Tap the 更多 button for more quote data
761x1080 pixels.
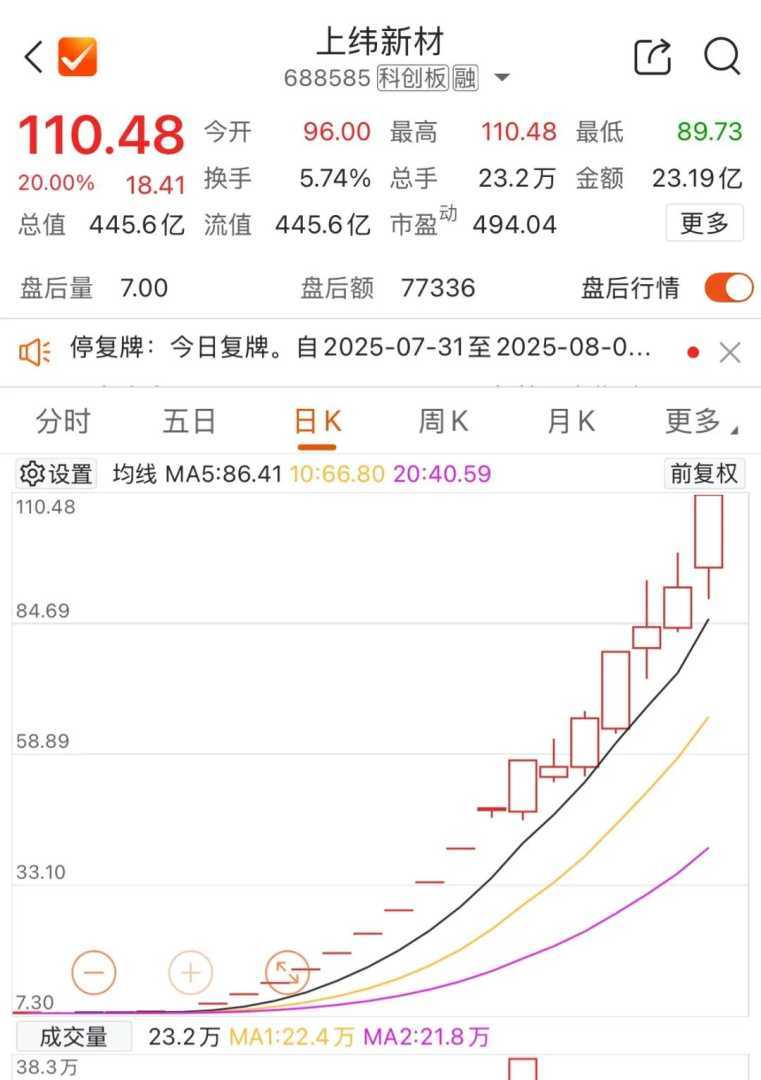pyautogui.click(x=704, y=223)
